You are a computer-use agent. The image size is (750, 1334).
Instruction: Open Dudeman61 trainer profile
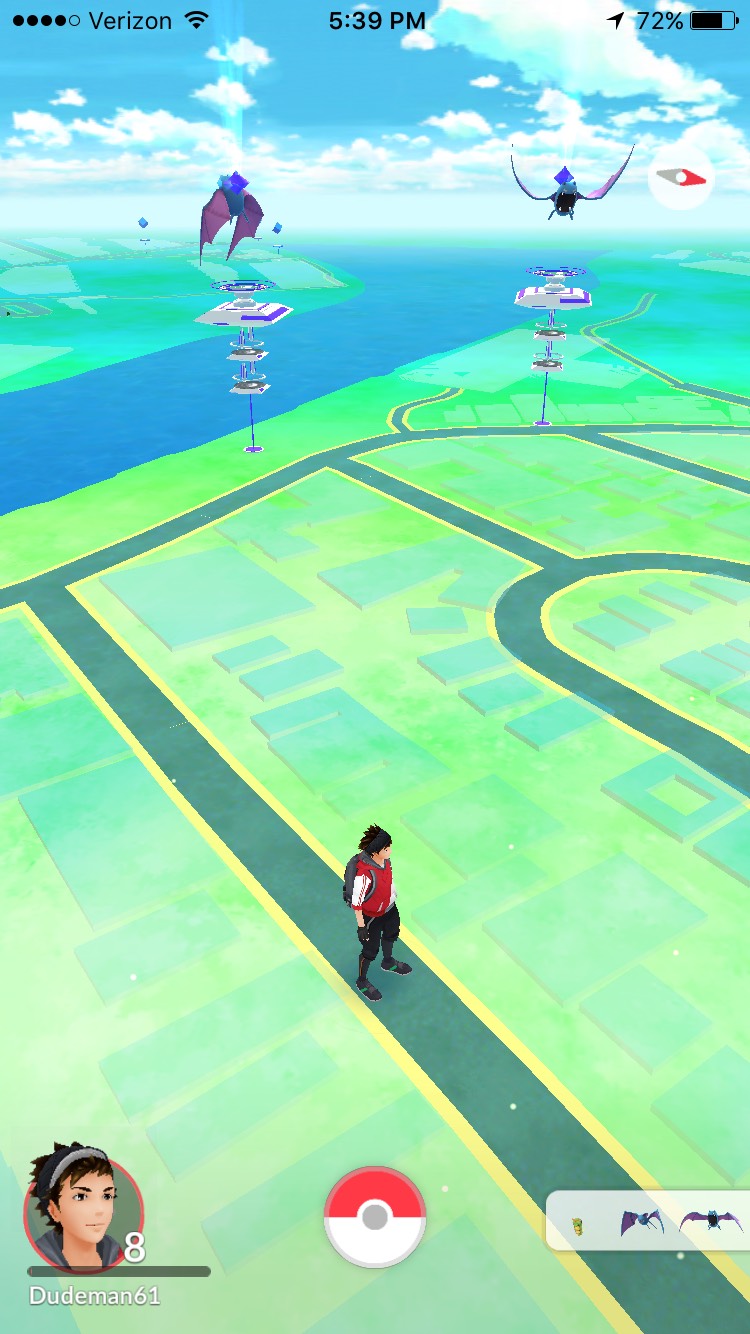click(84, 1212)
